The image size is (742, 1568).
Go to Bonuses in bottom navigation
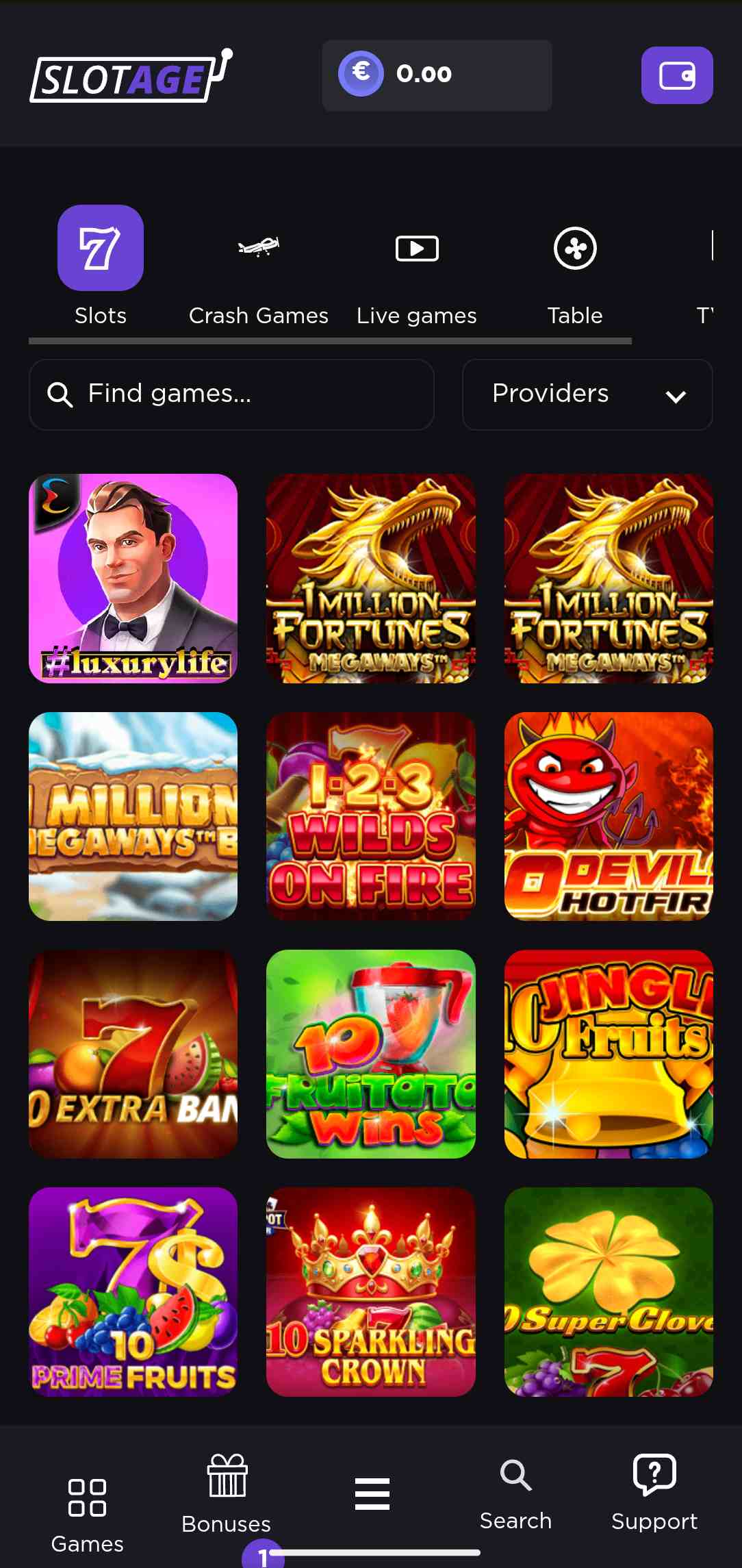227,1493
